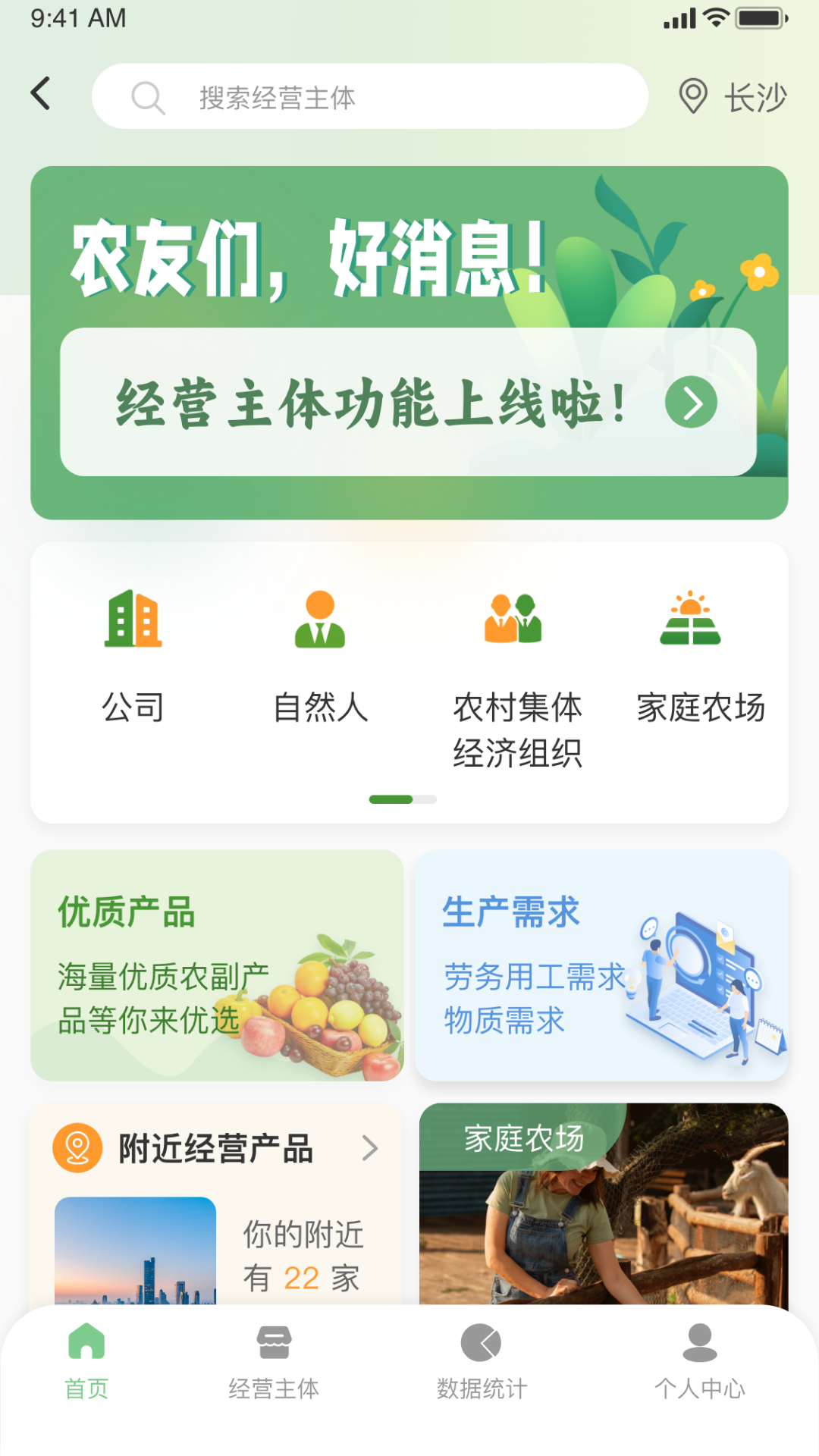Change city by tapping 长沙
The height and width of the screenshot is (1456, 819).
(754, 96)
